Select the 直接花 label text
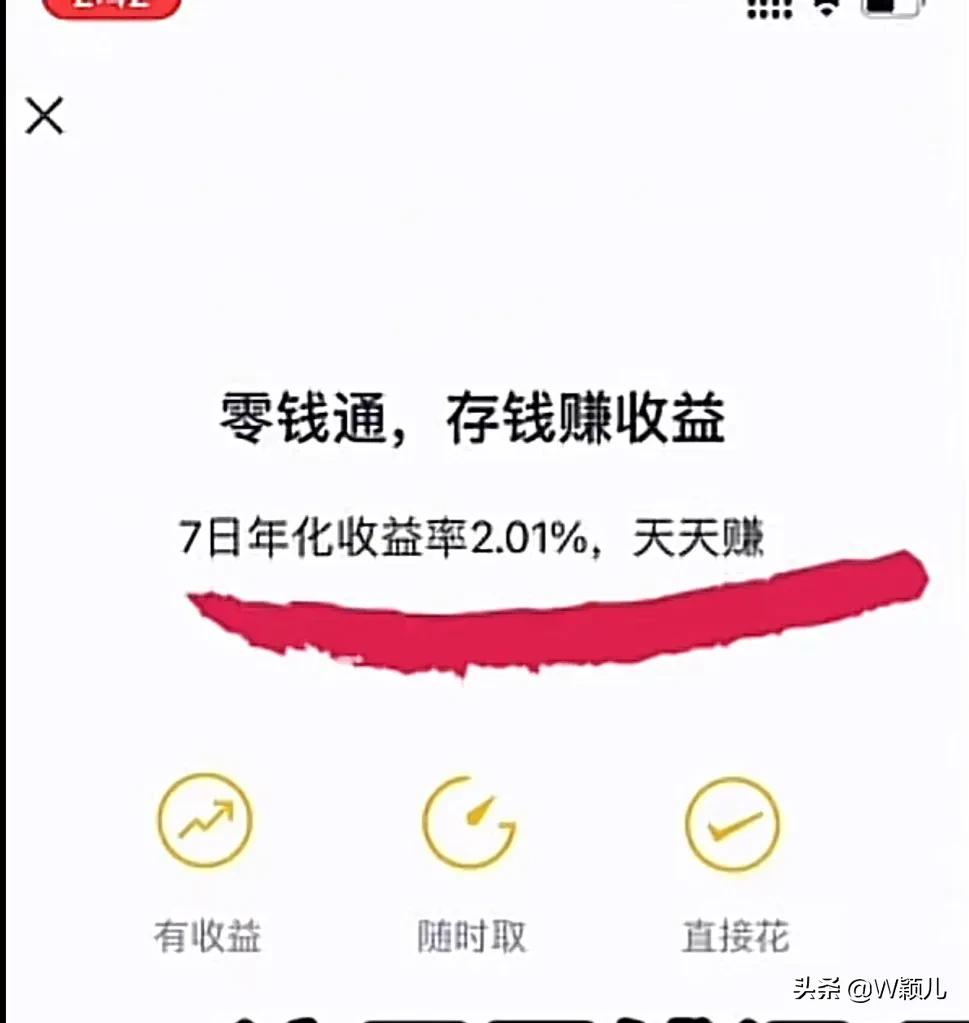969x1023 pixels. [734, 937]
